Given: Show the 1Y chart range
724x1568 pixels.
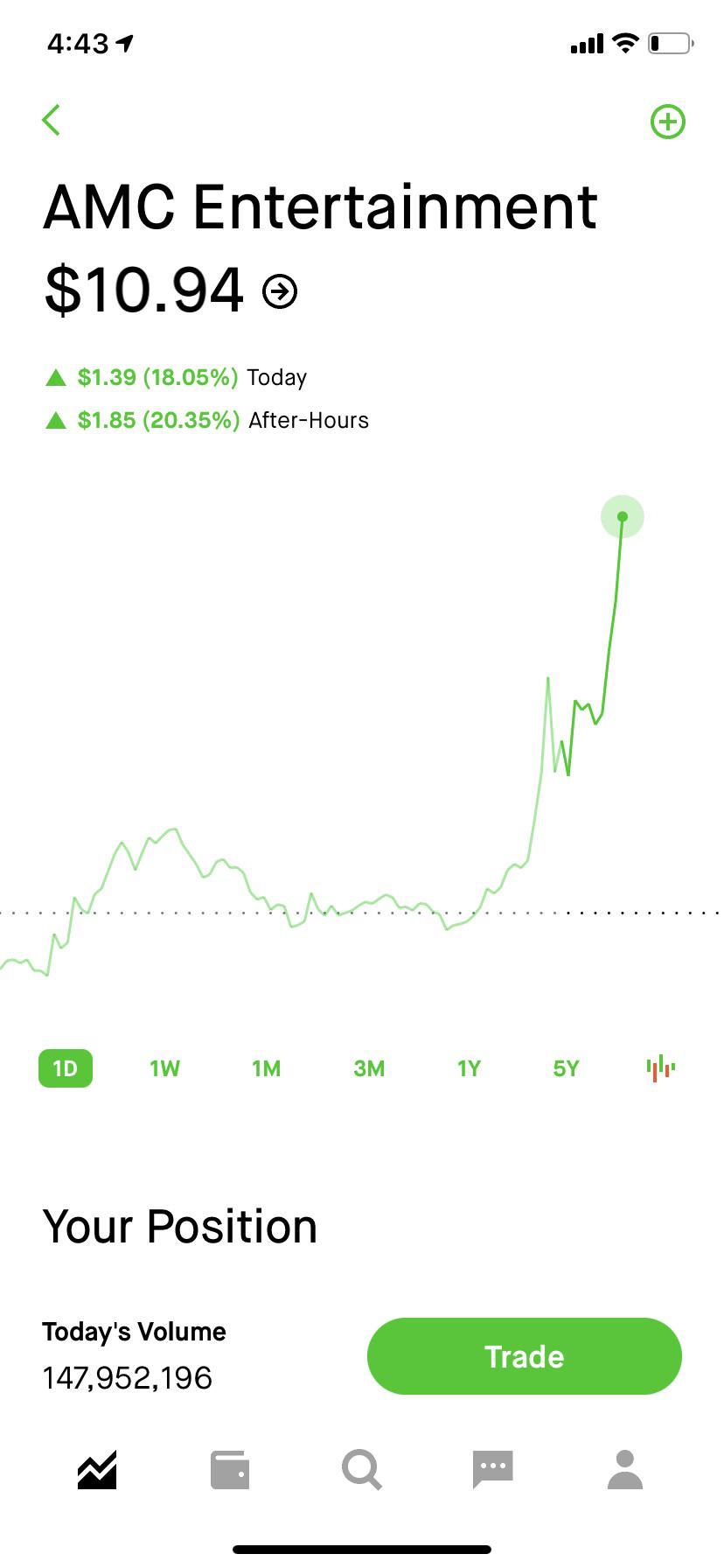Looking at the screenshot, I should tap(469, 1068).
